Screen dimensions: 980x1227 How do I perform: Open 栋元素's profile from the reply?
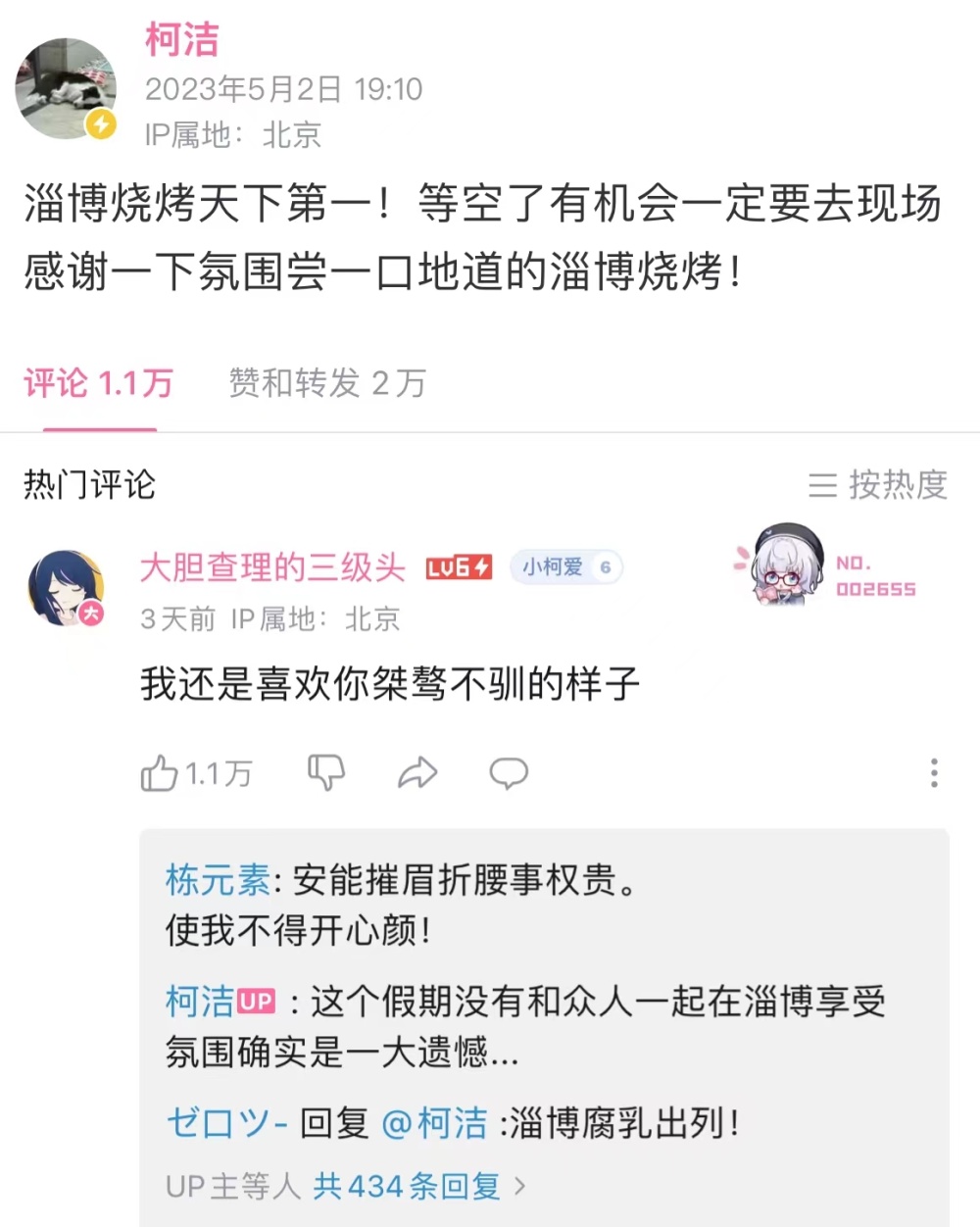pos(218,880)
